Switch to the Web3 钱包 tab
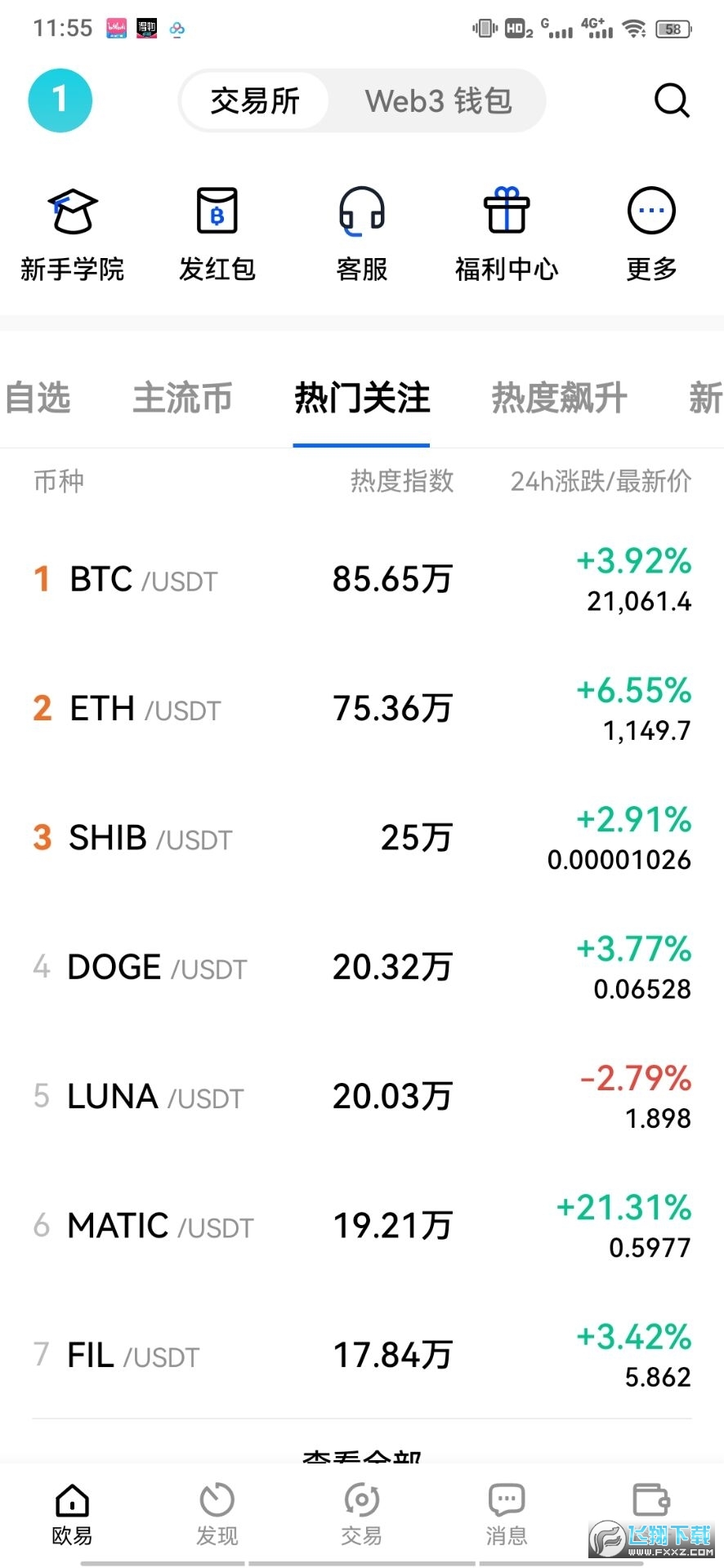Image resolution: width=724 pixels, height=1568 pixels. tap(438, 100)
